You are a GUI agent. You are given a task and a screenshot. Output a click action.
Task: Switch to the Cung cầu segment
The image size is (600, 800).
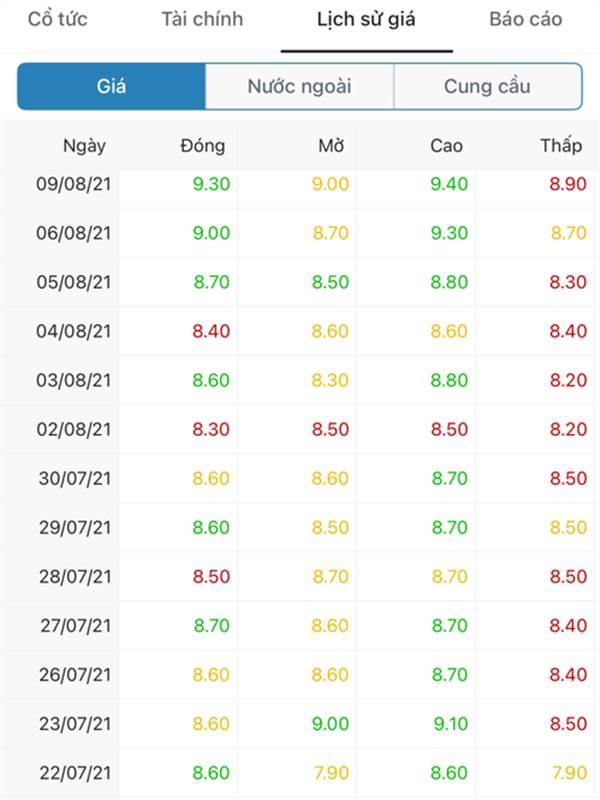point(487,86)
